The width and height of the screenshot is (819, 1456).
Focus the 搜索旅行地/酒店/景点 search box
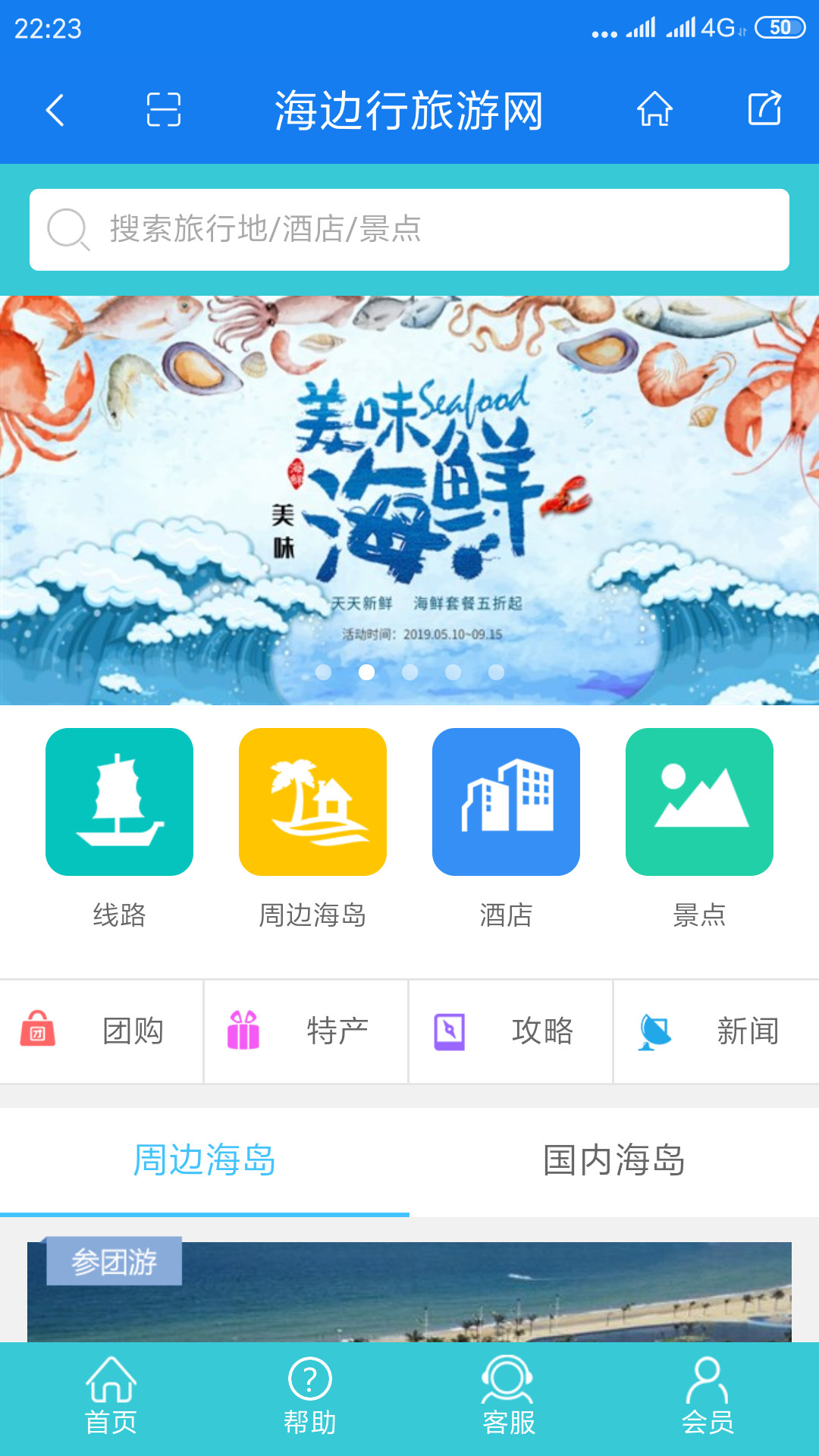pyautogui.click(x=409, y=229)
